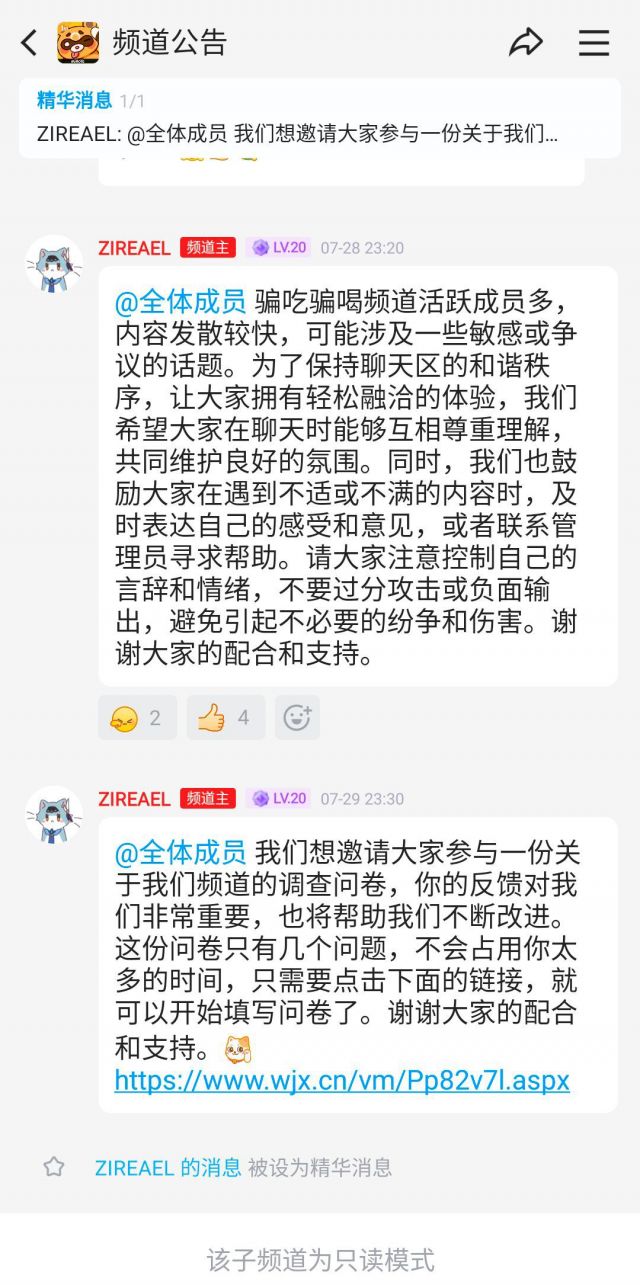Tap the thumbs-up reaction with 4
Screen dimensions: 640x1285
click(226, 717)
